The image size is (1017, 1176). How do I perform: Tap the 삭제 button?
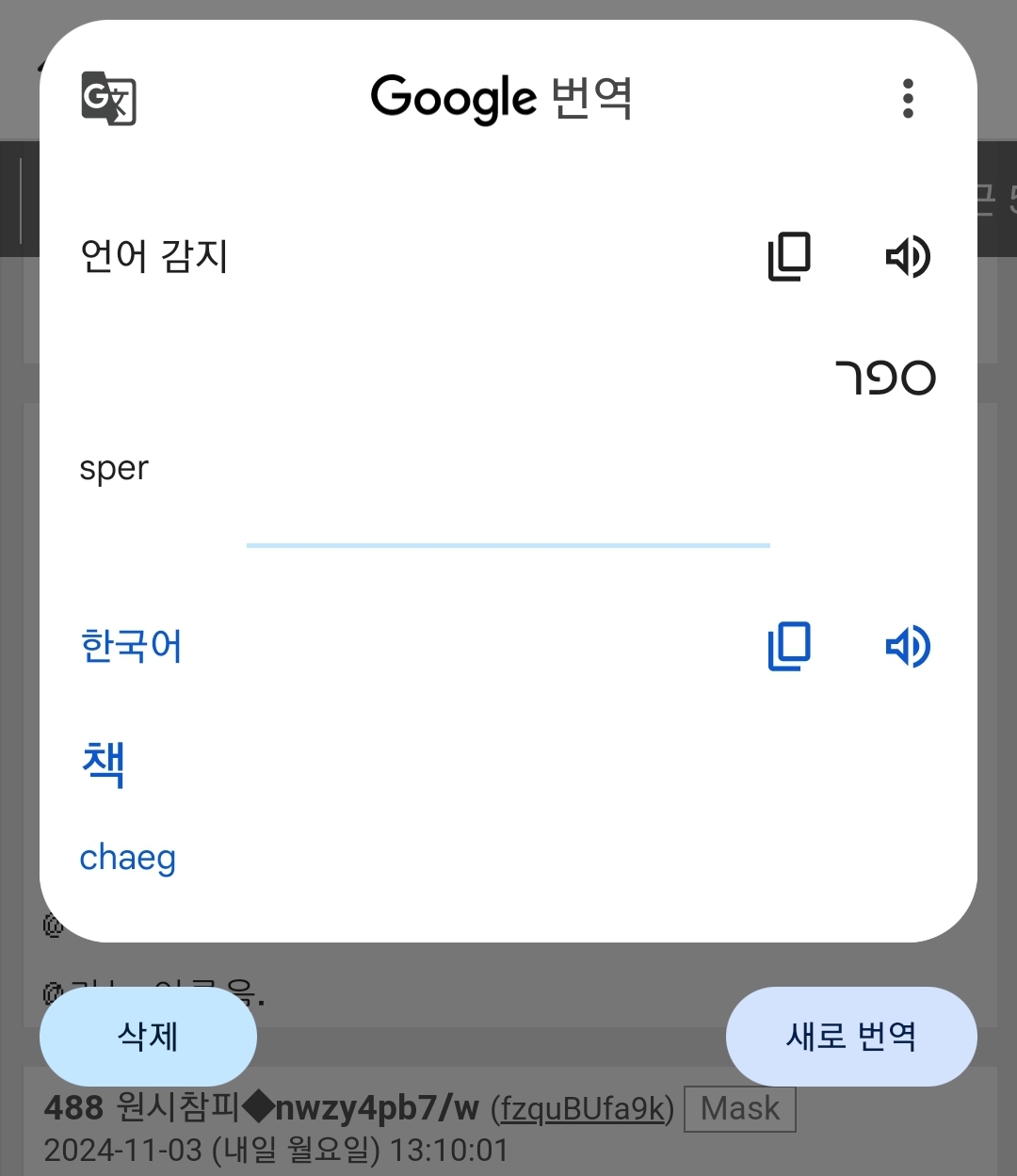148,1036
